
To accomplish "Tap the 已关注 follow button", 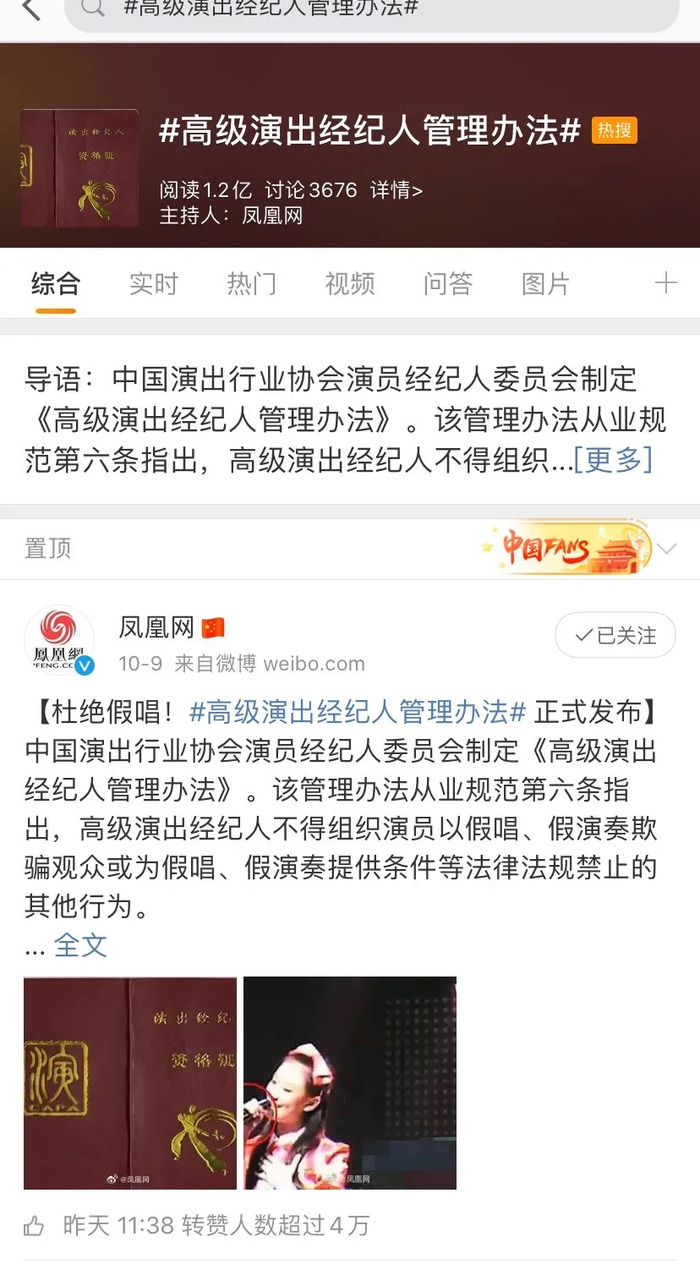I will (615, 635).
